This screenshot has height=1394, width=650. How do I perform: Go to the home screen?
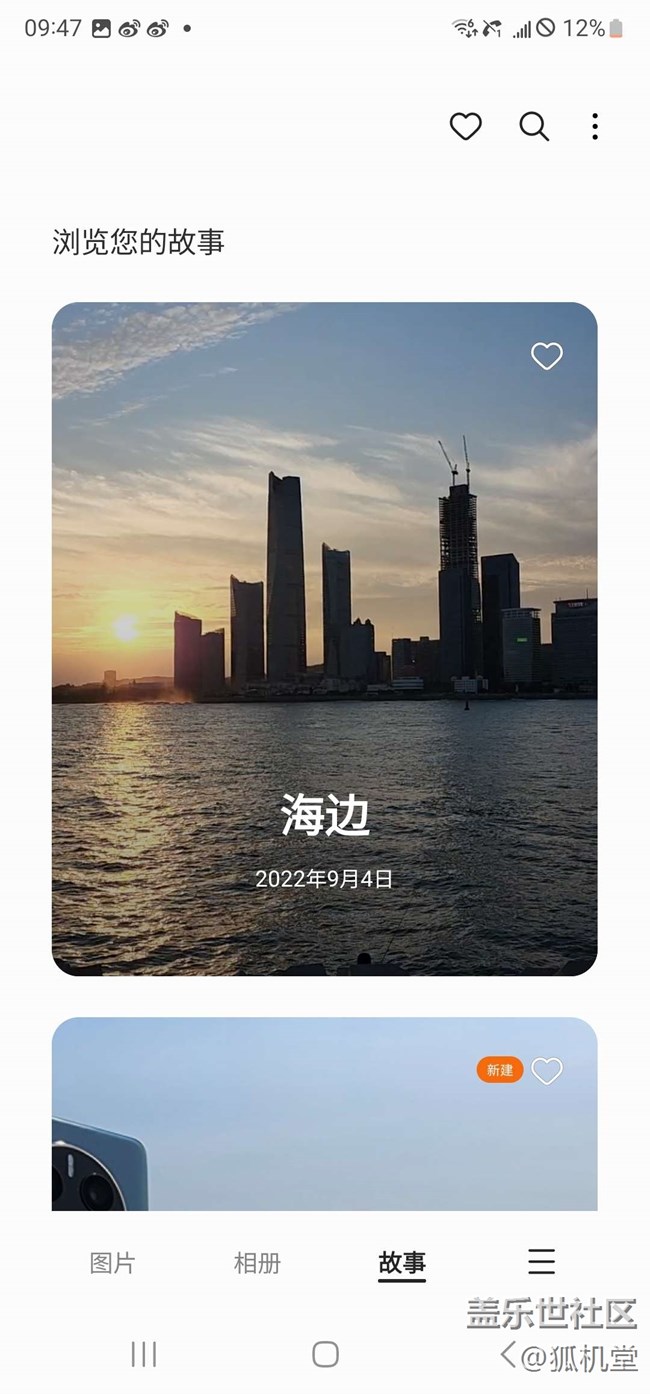click(325, 1354)
